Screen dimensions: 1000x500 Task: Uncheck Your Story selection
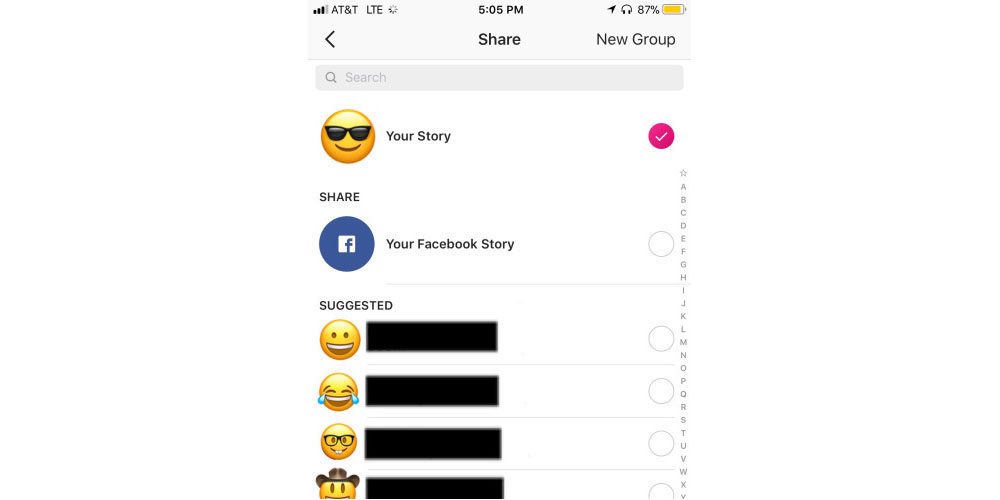(x=661, y=136)
